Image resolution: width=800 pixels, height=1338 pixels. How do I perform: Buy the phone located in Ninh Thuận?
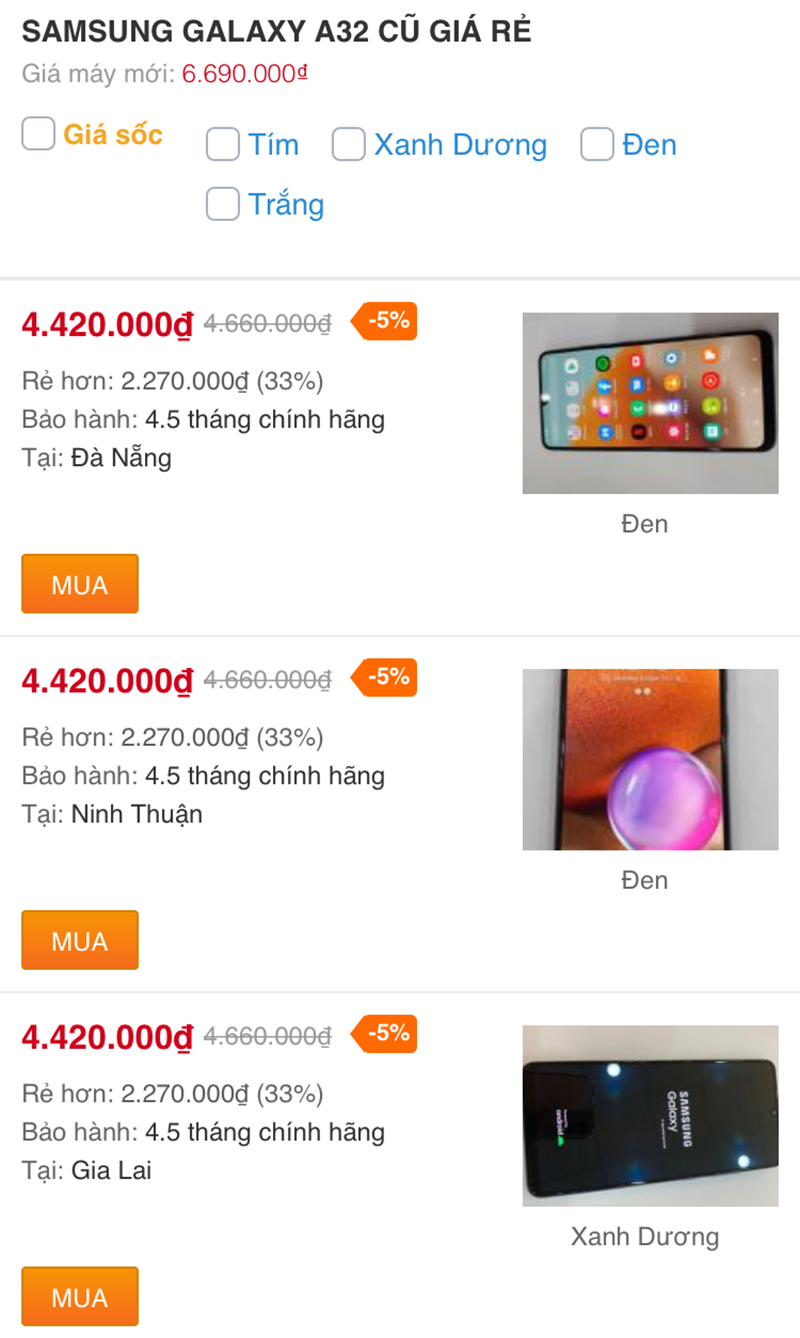pos(80,940)
